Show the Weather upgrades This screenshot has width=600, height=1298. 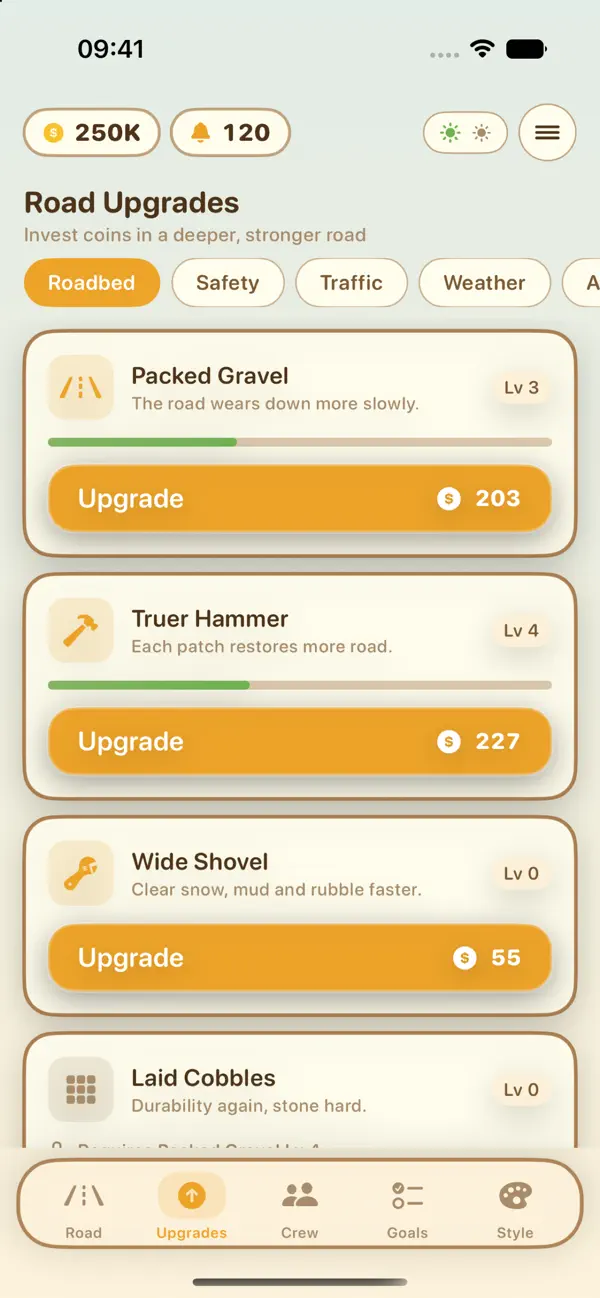[x=484, y=283]
